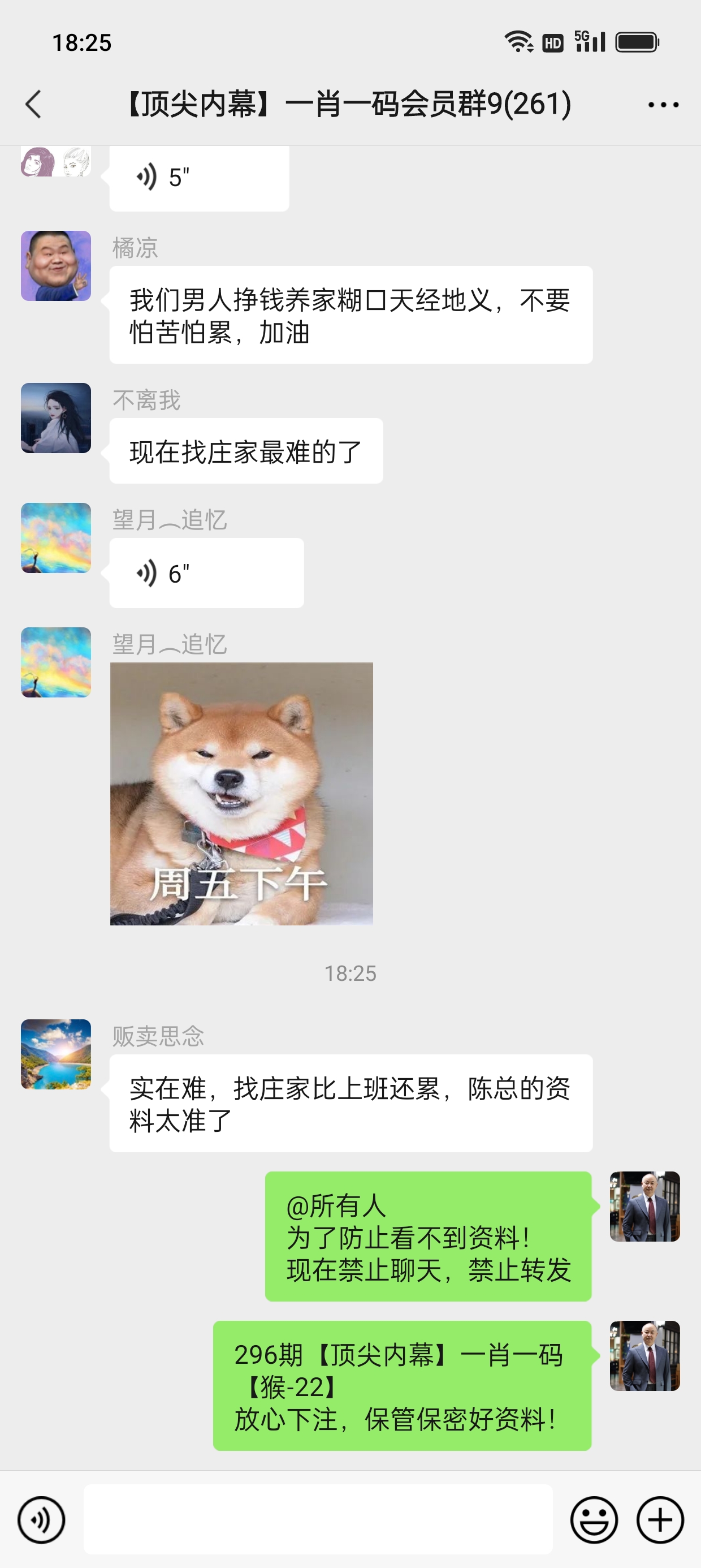Open 不离我's profile avatar
The height and width of the screenshot is (1568, 701).
(56, 418)
